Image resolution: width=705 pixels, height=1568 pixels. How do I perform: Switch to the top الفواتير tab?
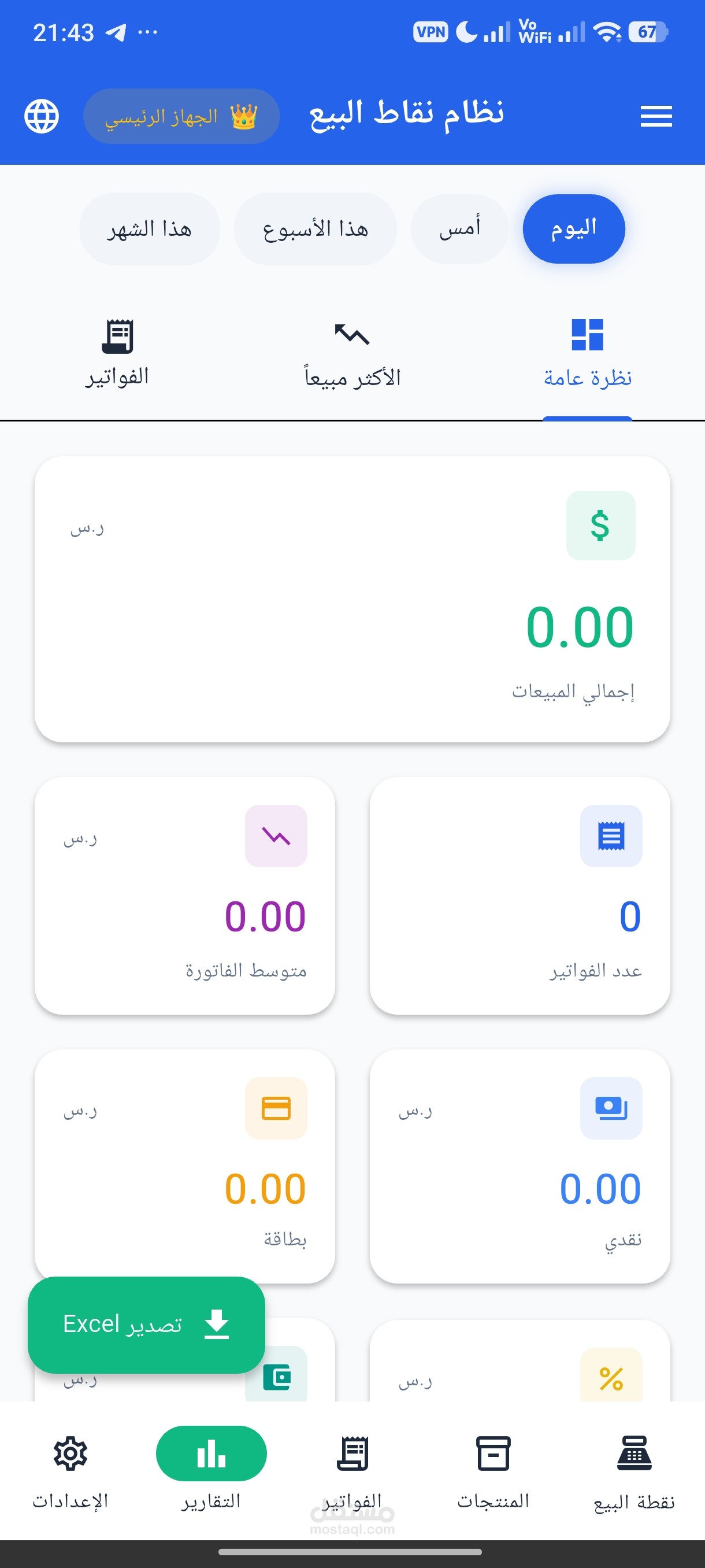117,354
